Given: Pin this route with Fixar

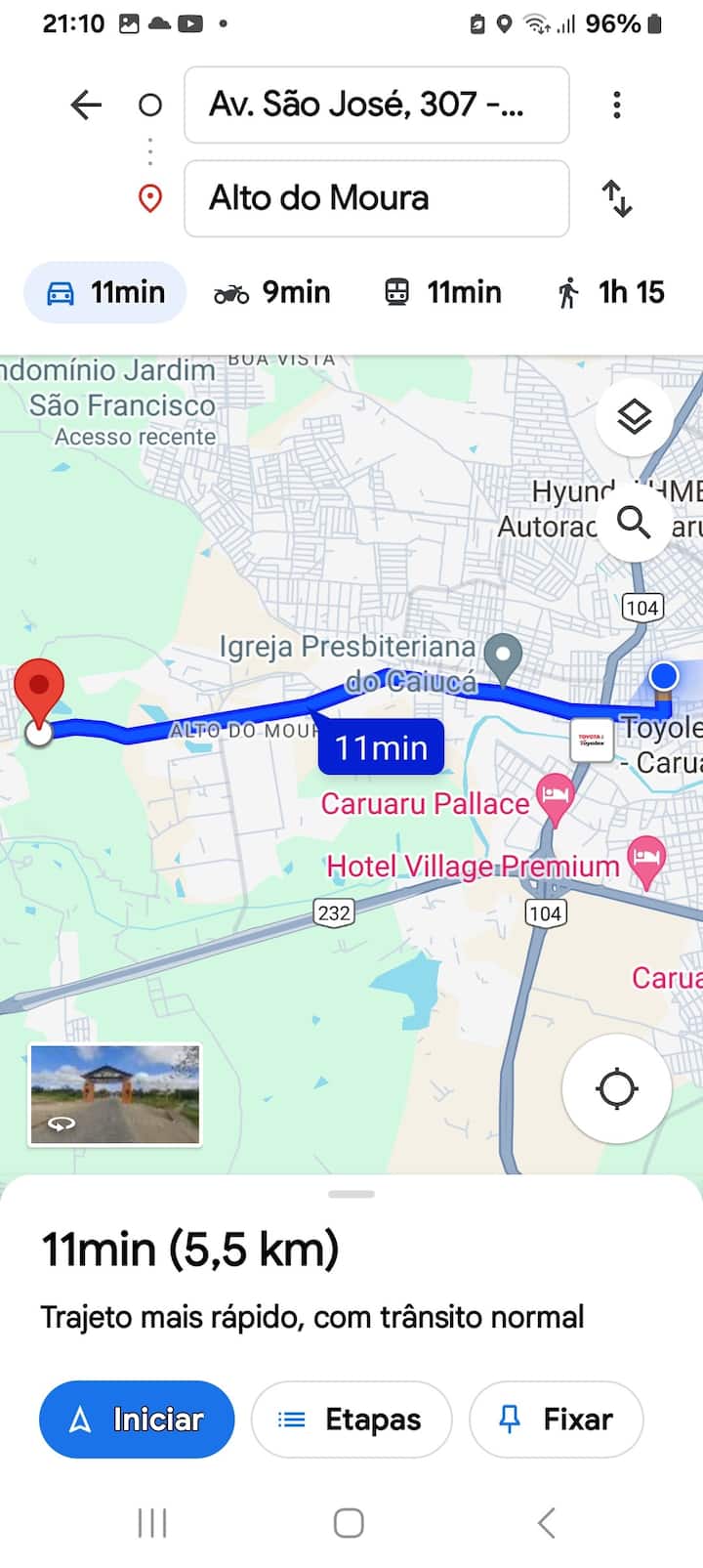Looking at the screenshot, I should (x=556, y=1420).
